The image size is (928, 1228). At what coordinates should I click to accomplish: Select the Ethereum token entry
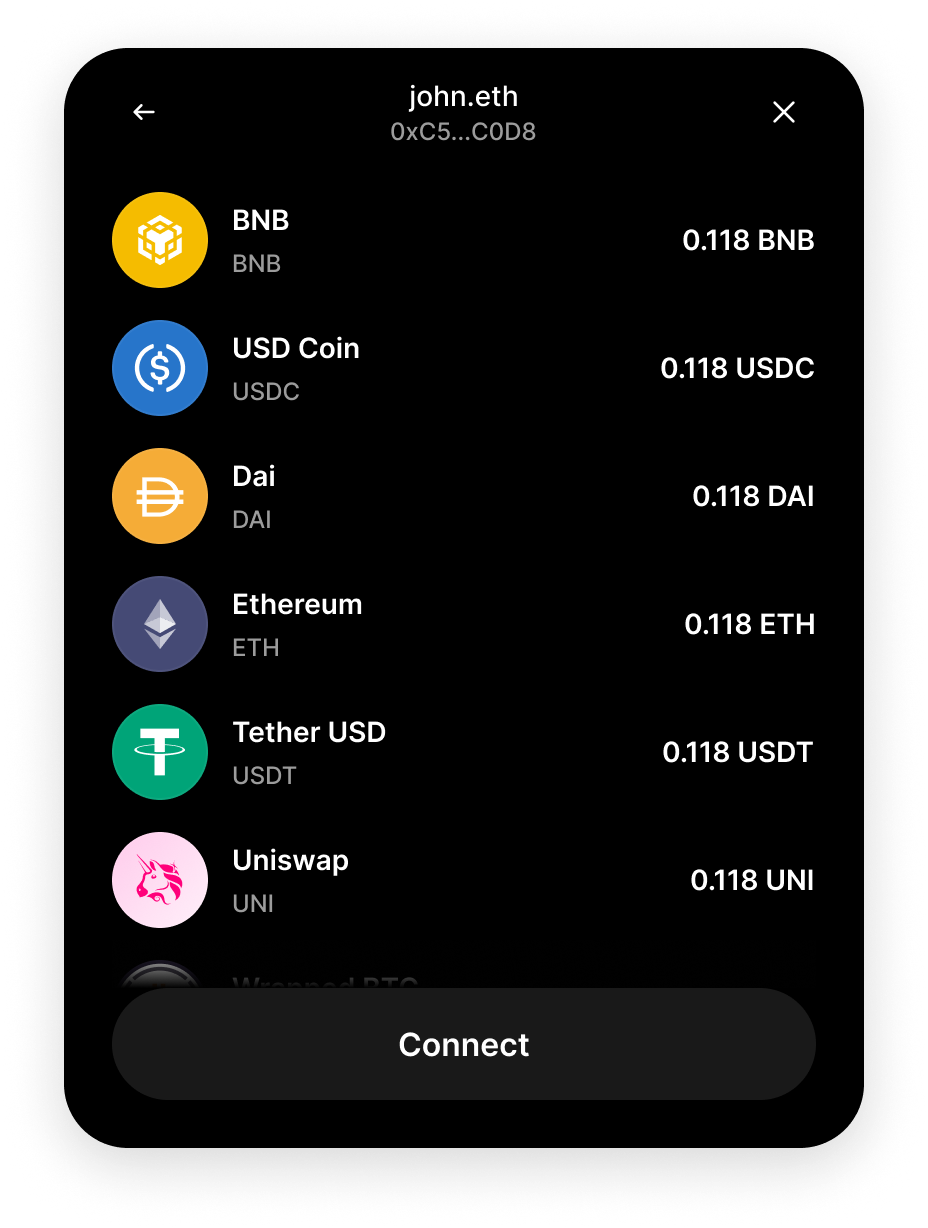tap(464, 624)
